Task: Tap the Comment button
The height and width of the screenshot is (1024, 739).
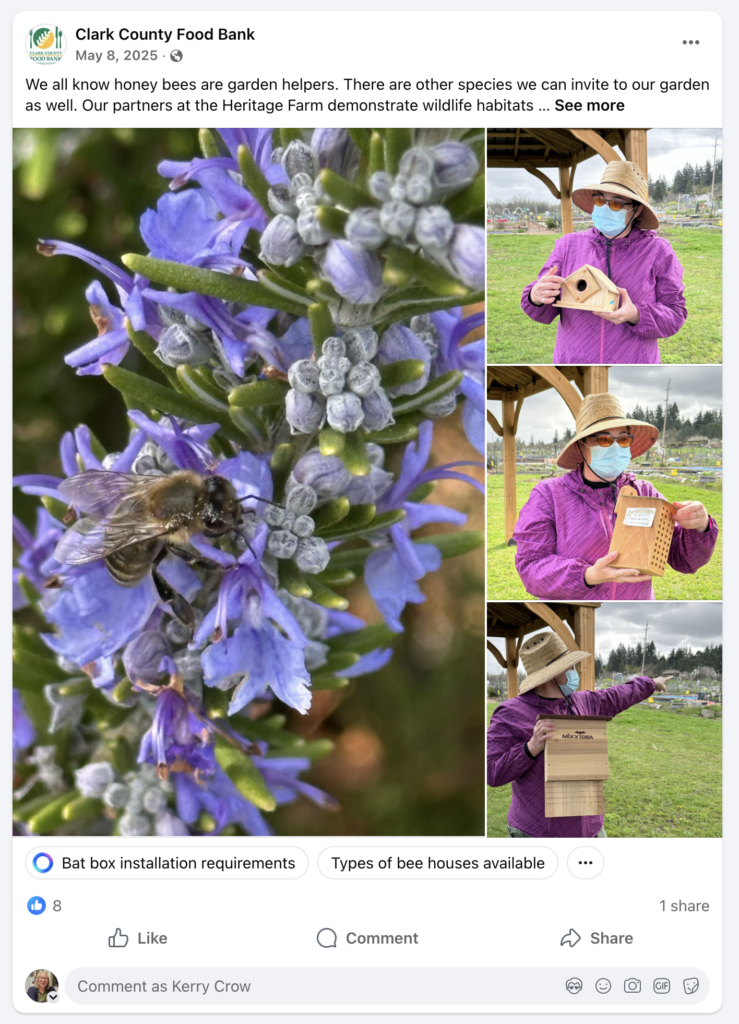Action: [368, 938]
